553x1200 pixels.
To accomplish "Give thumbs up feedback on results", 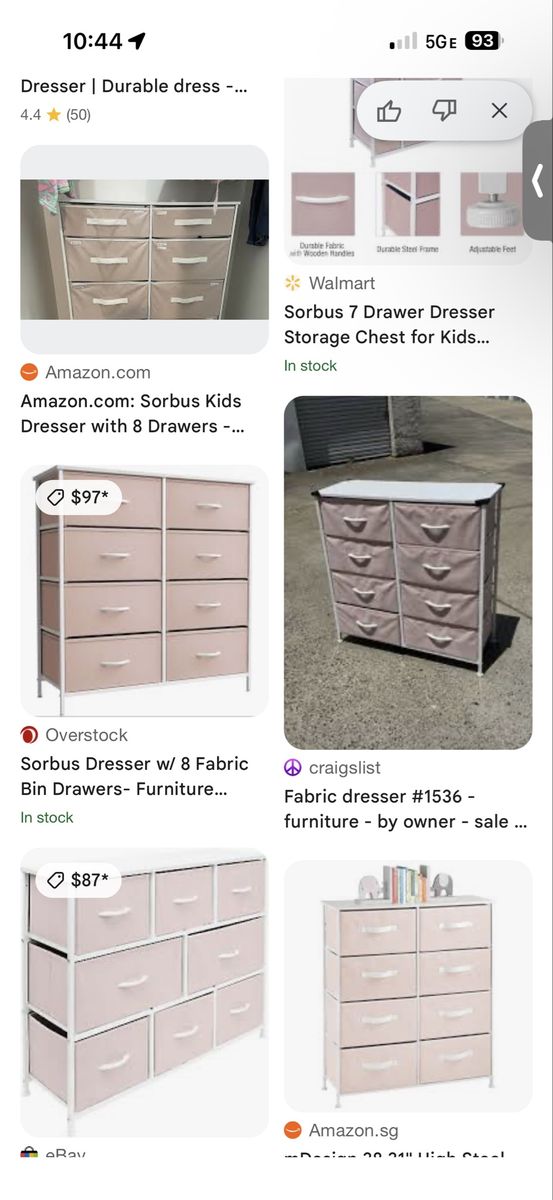I will [x=389, y=110].
